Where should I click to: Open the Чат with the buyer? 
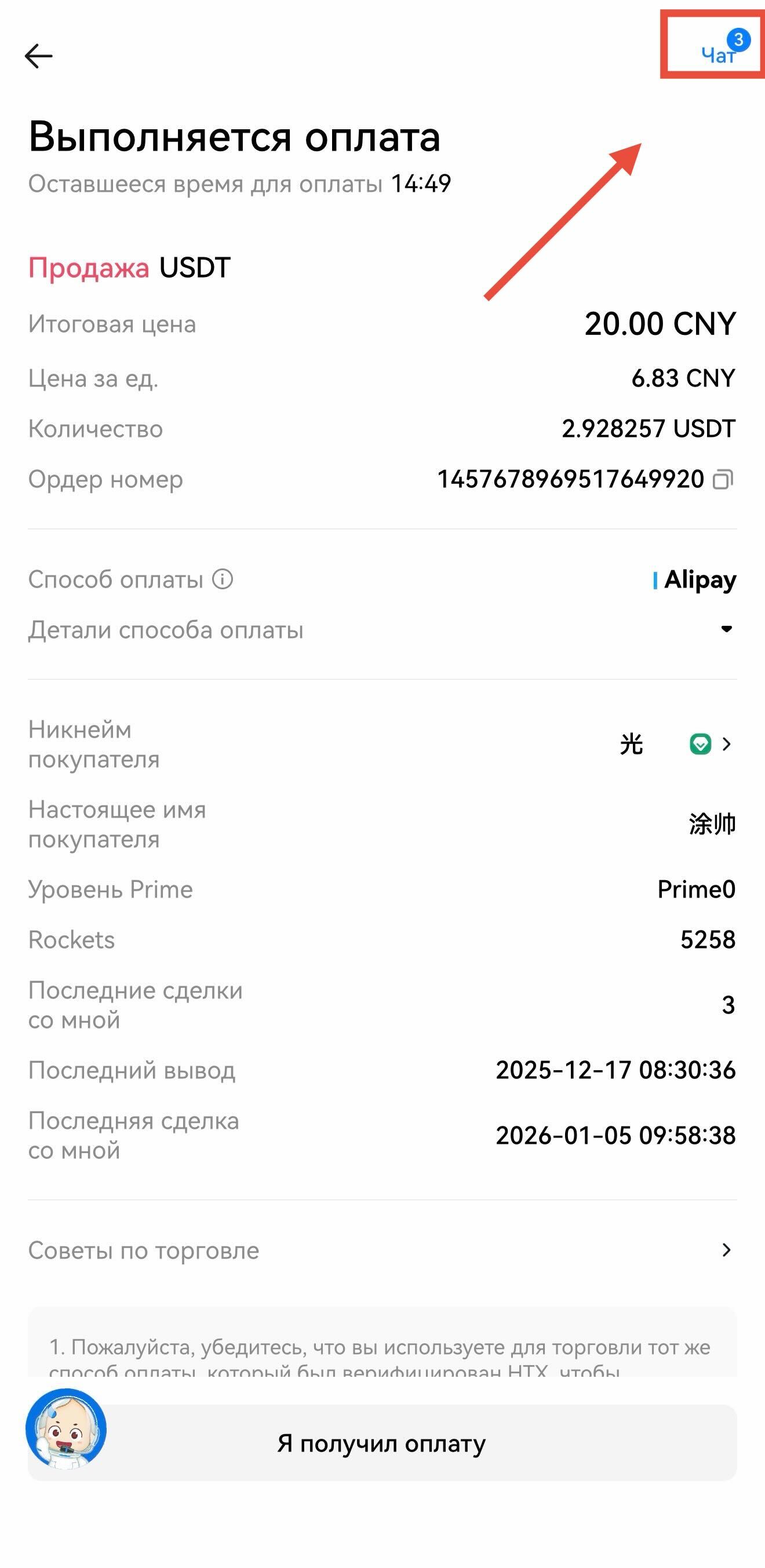[718, 56]
